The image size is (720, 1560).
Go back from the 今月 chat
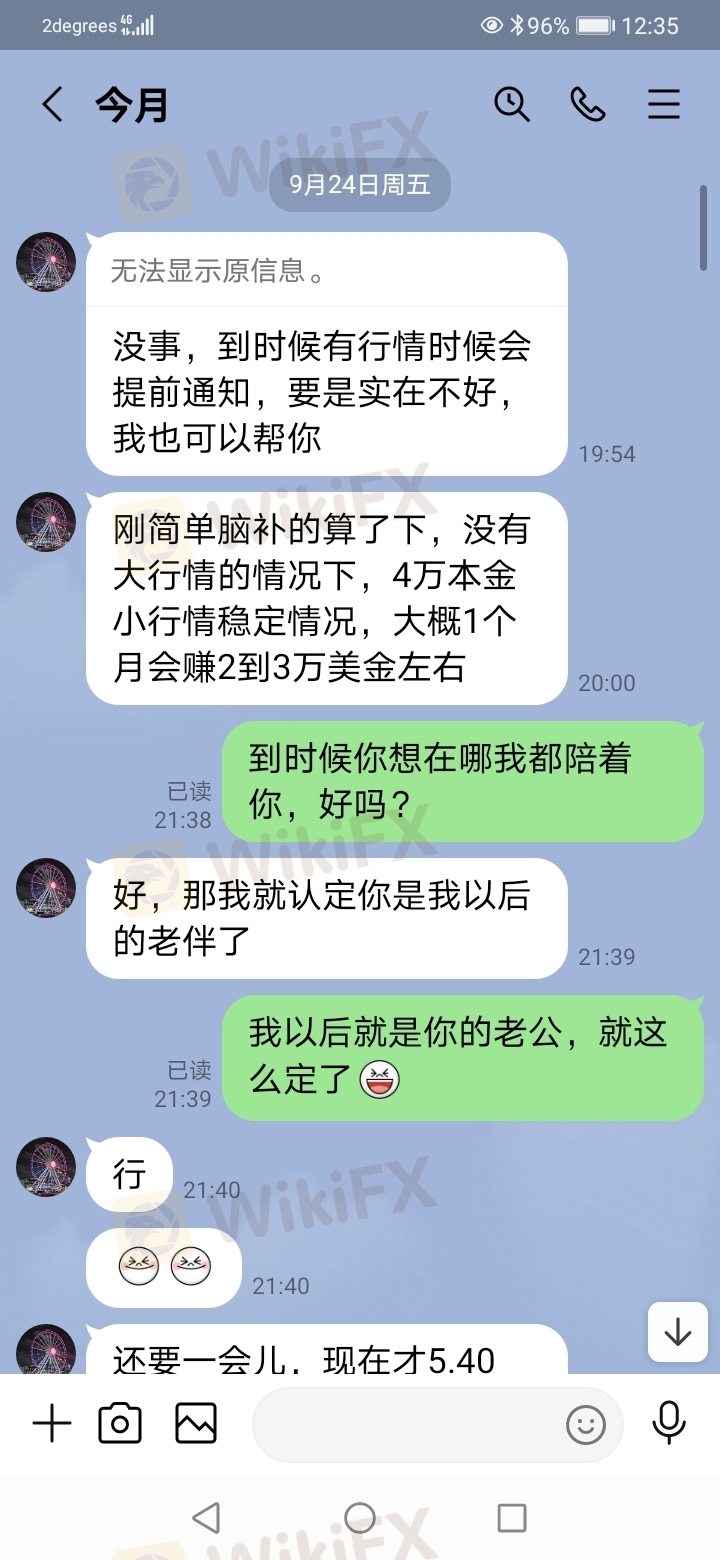[52, 105]
